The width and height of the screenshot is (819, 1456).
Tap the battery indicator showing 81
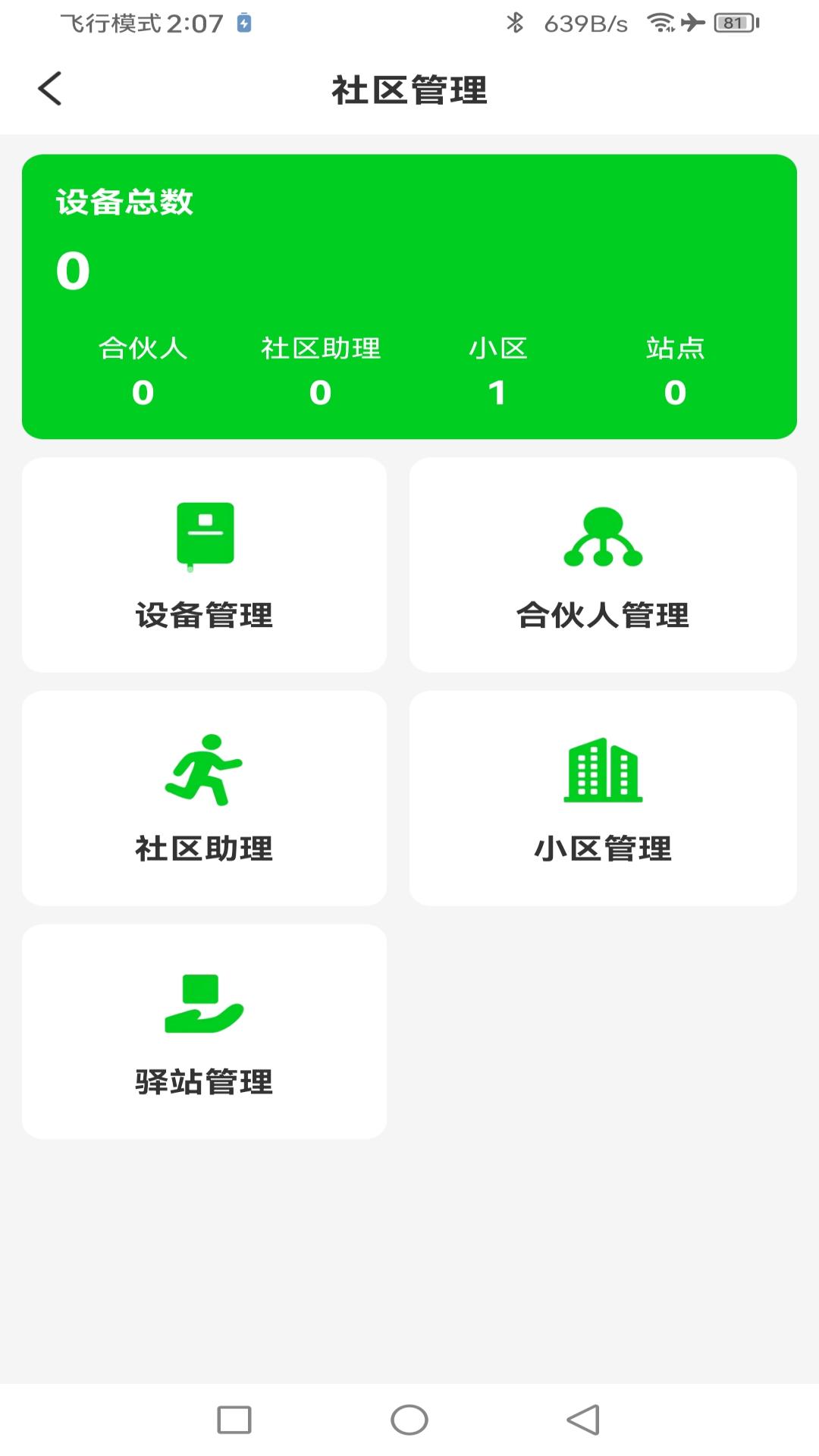coord(733,24)
